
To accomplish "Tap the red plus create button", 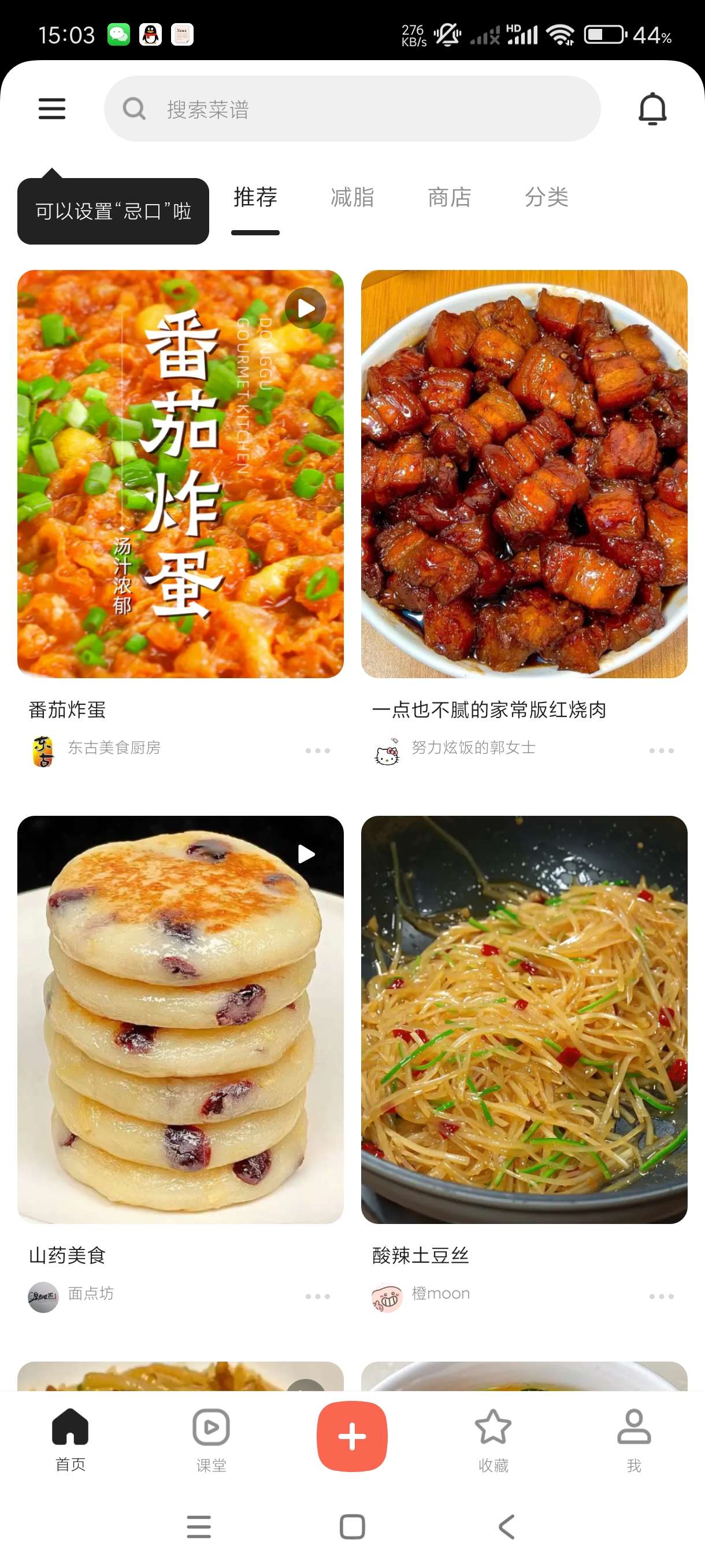I will tap(351, 1437).
